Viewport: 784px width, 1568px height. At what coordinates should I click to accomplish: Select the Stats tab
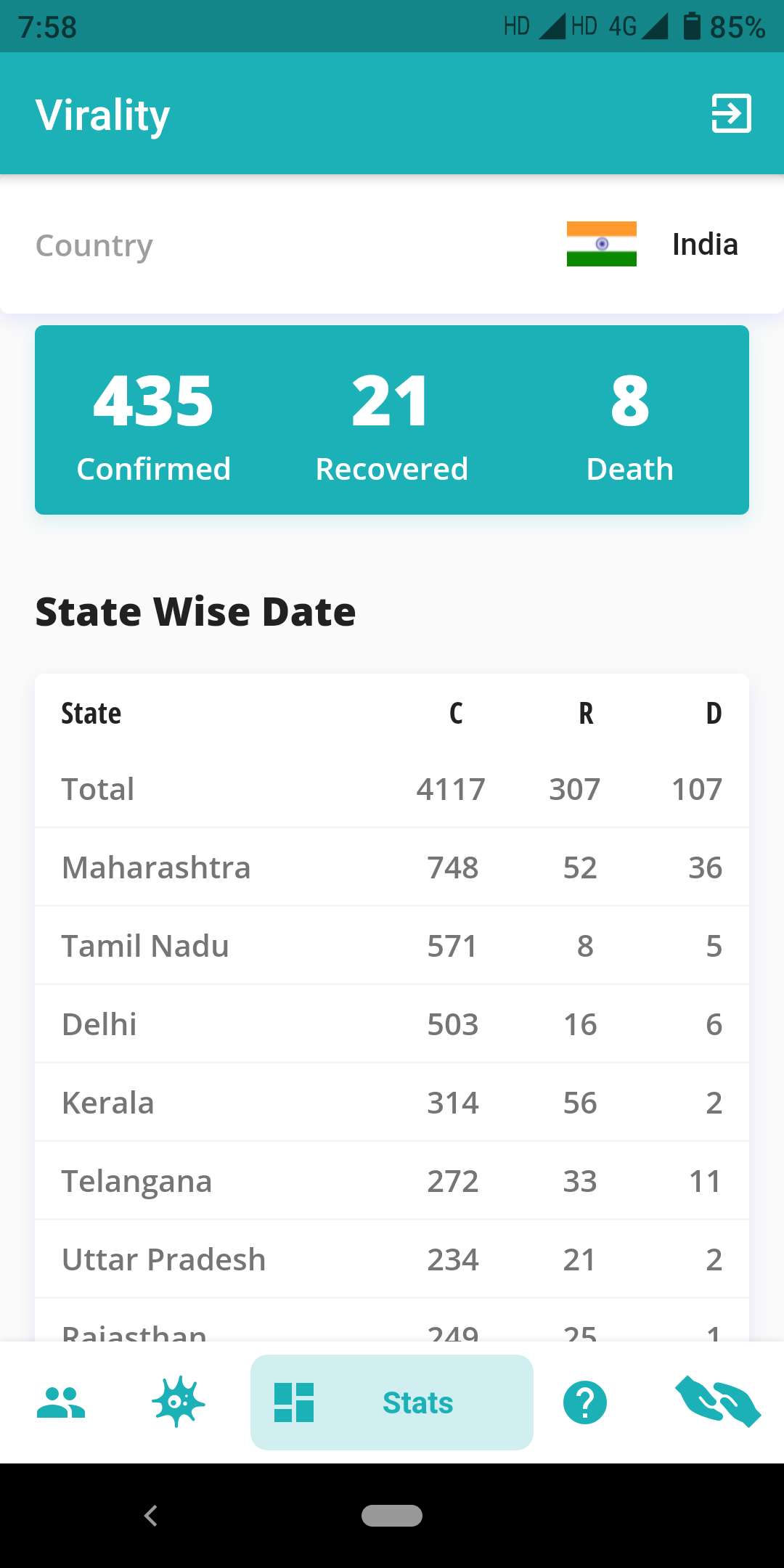[392, 1402]
